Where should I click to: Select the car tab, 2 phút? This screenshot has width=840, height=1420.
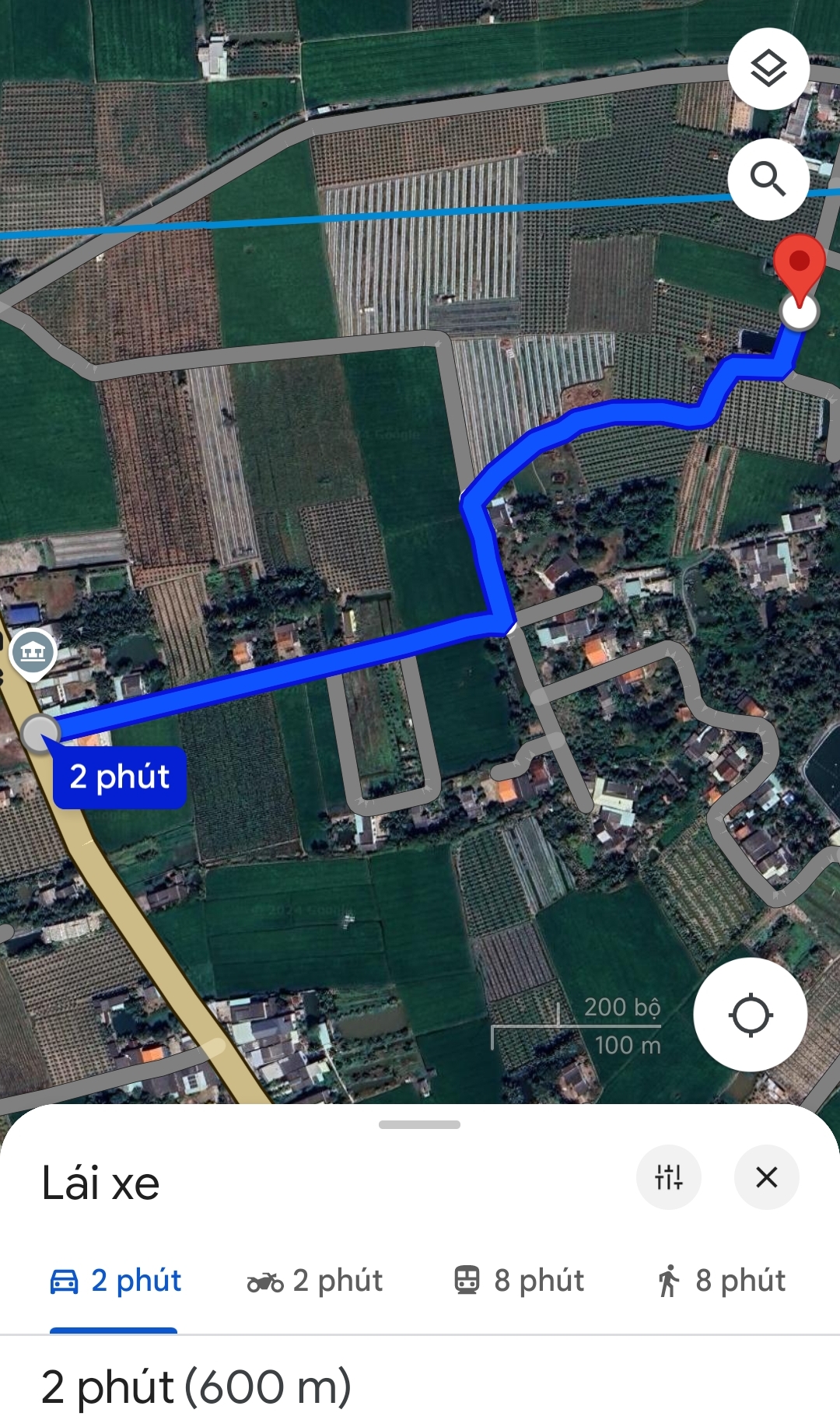[x=114, y=1280]
